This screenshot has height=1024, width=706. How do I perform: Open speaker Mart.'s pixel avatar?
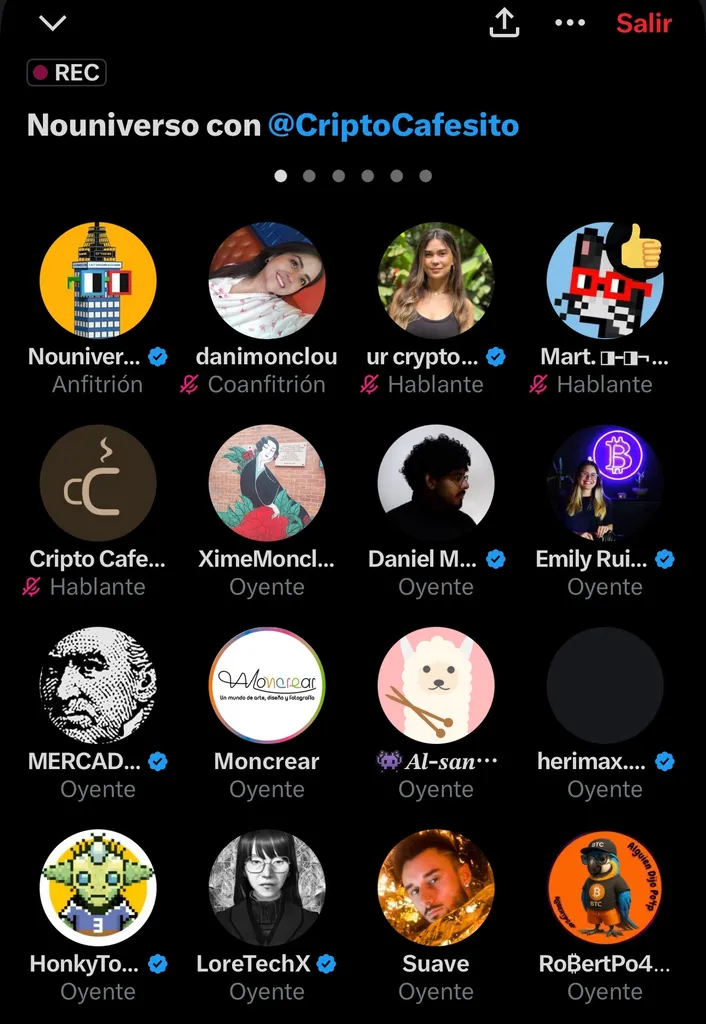[605, 281]
